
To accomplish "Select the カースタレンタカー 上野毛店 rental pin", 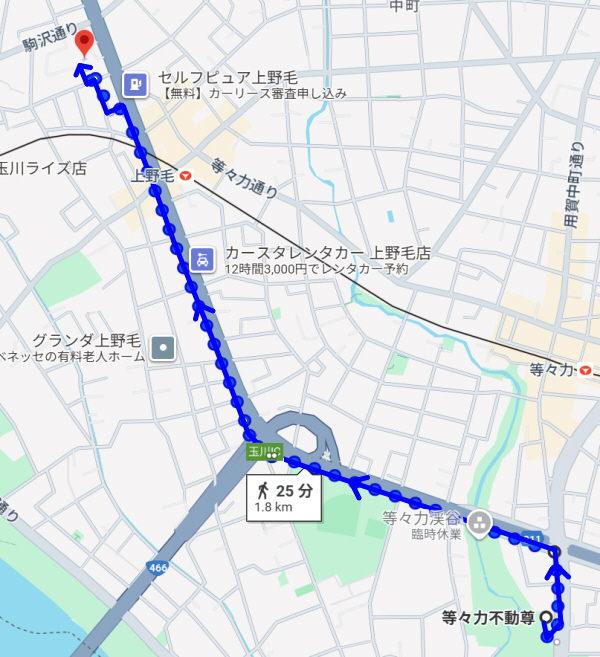I will click(202, 261).
